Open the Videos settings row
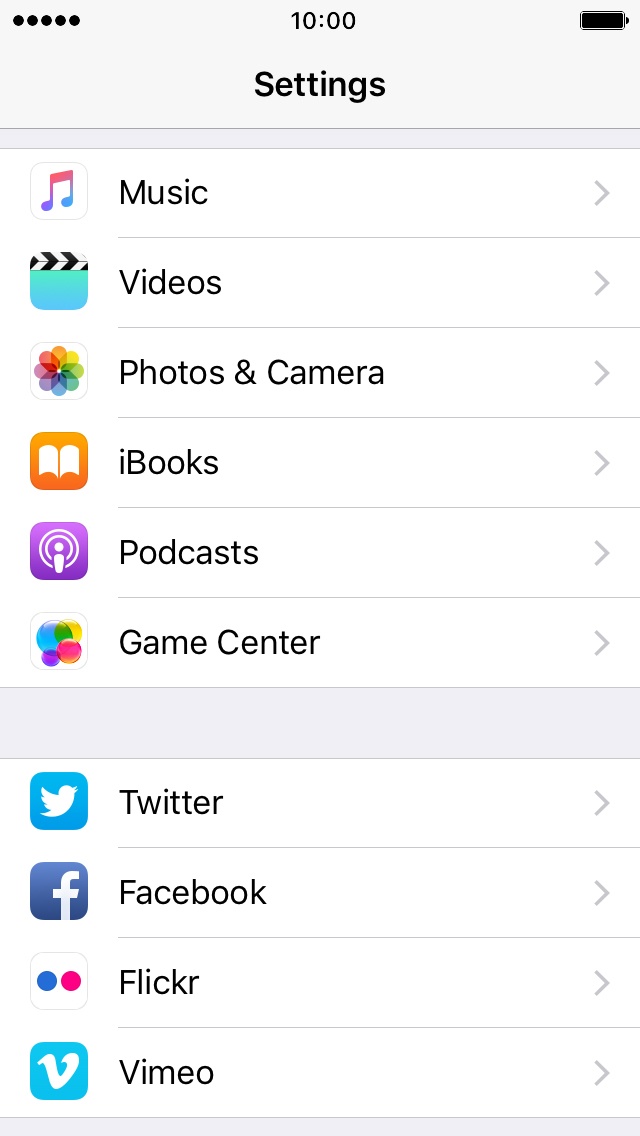The height and width of the screenshot is (1136, 640). tap(320, 283)
